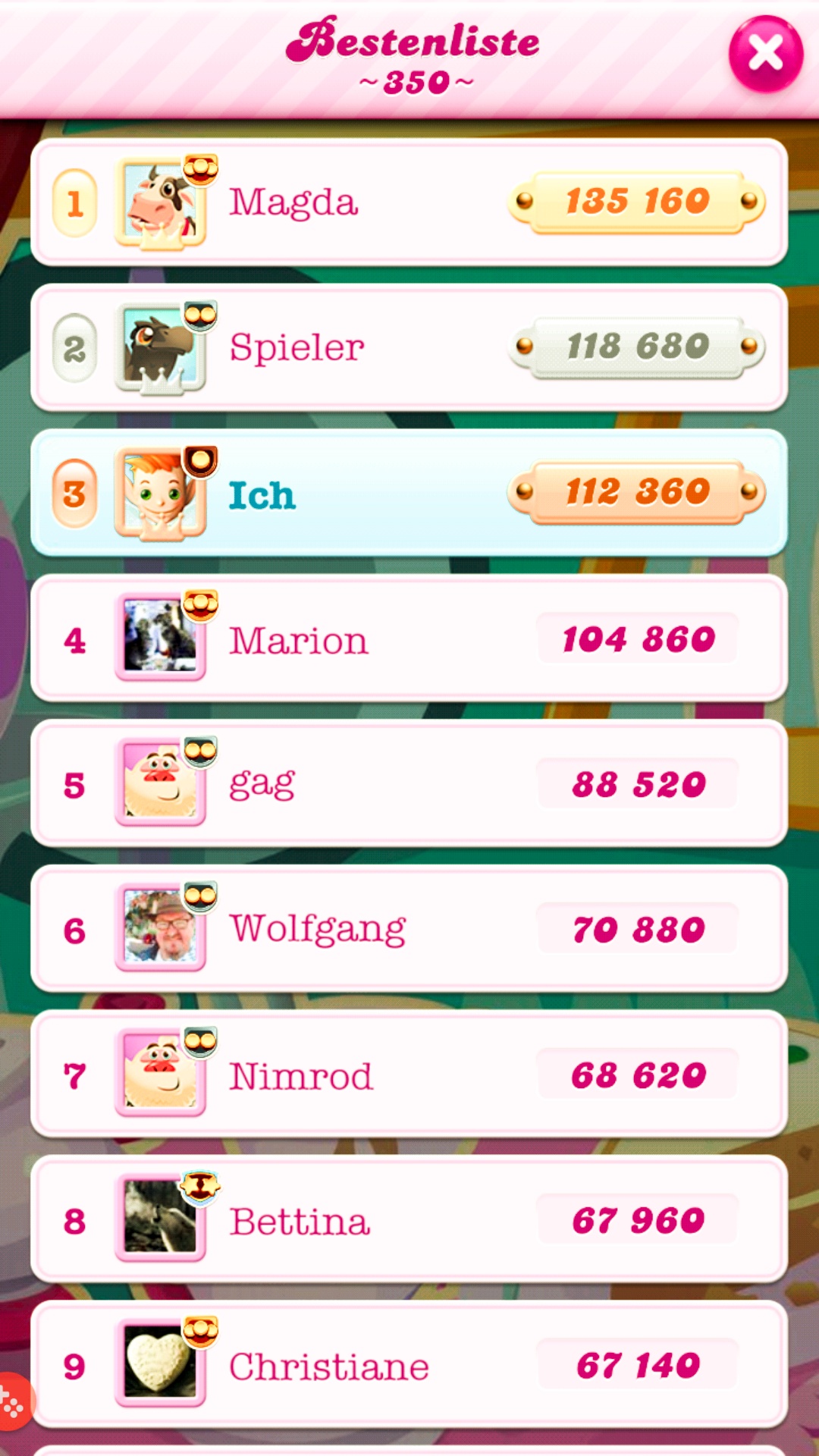Open Nimrod's entry in the ranking
This screenshot has width=819, height=1456.
409,1075
